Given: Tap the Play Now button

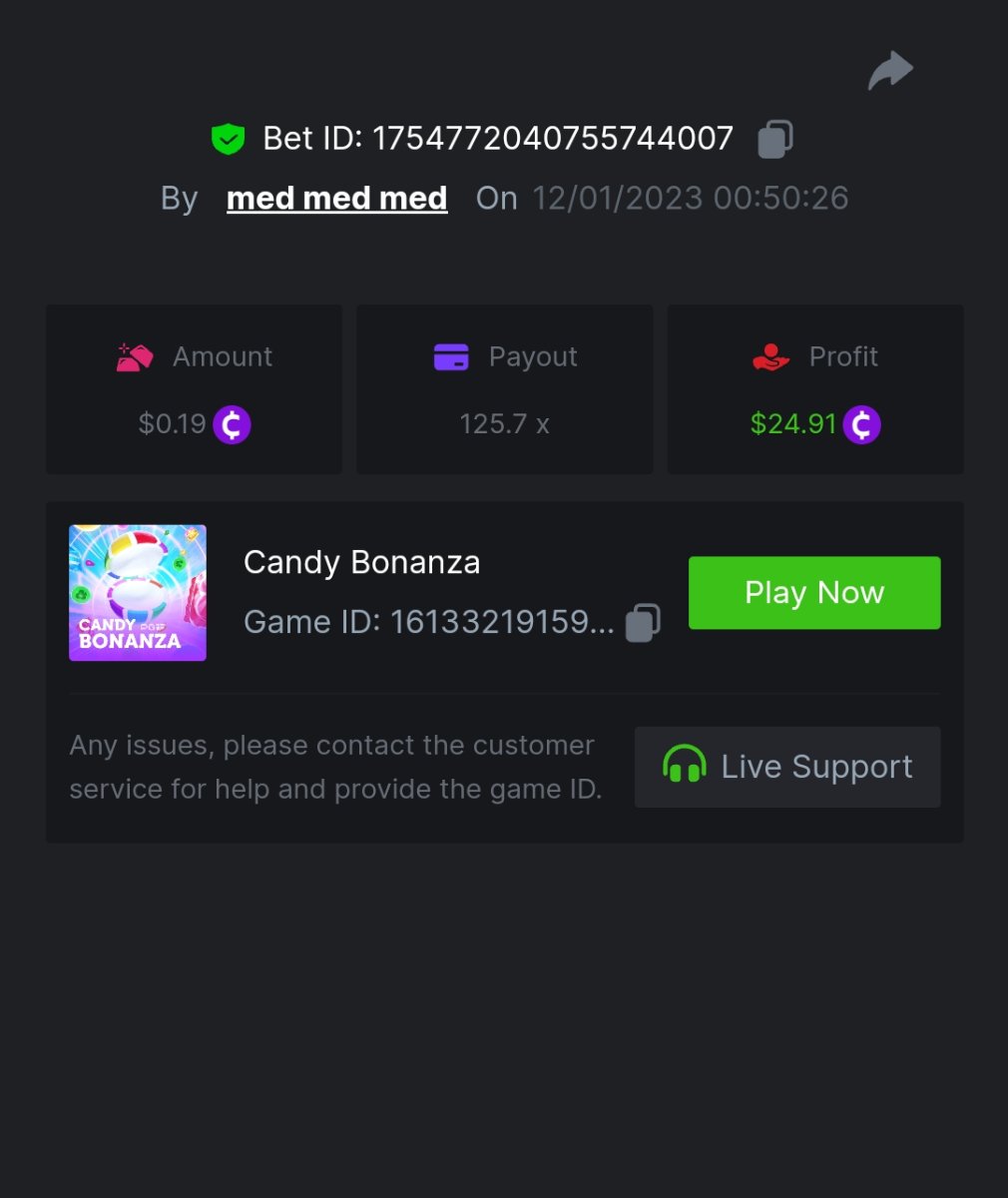Looking at the screenshot, I should coord(814,593).
